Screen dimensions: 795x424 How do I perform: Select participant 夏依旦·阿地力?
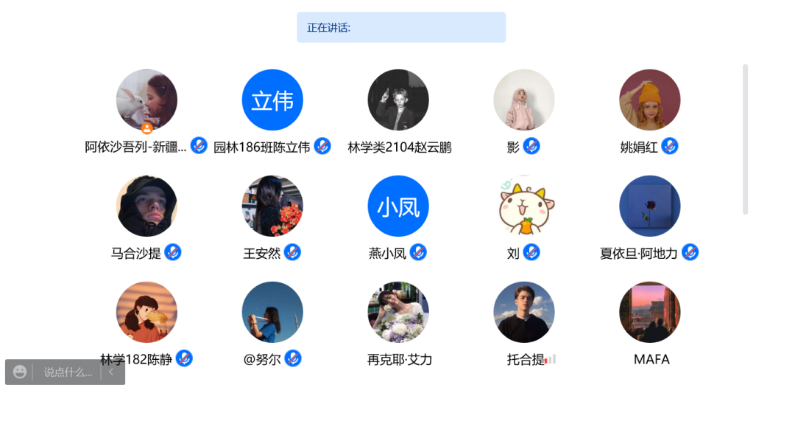(650, 206)
